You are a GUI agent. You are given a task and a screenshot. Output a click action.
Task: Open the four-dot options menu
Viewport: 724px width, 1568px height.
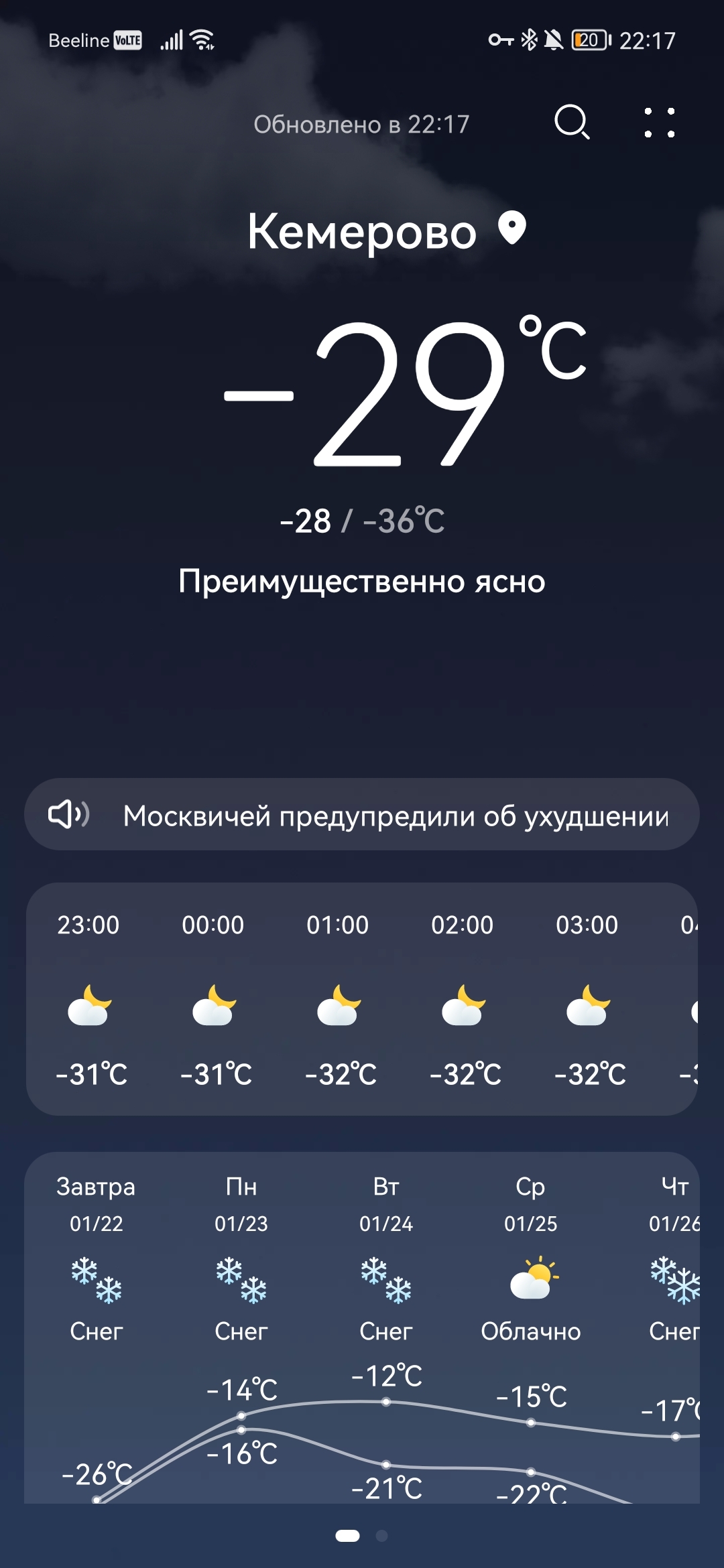click(660, 123)
